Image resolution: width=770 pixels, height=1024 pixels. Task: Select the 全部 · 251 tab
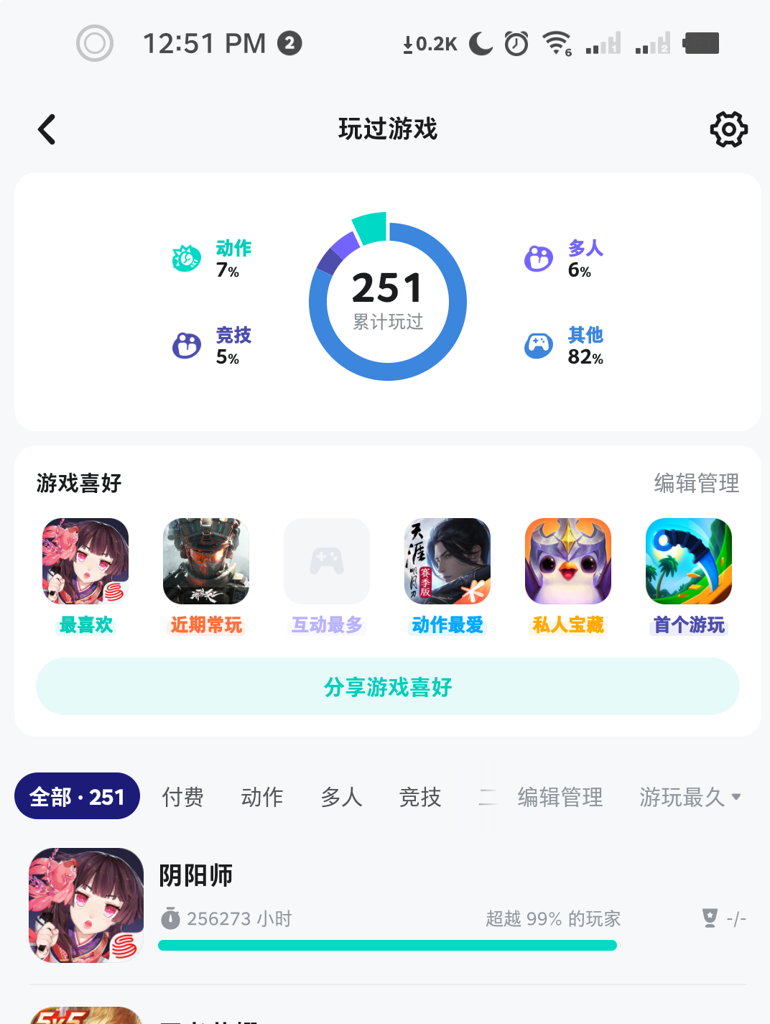click(77, 797)
